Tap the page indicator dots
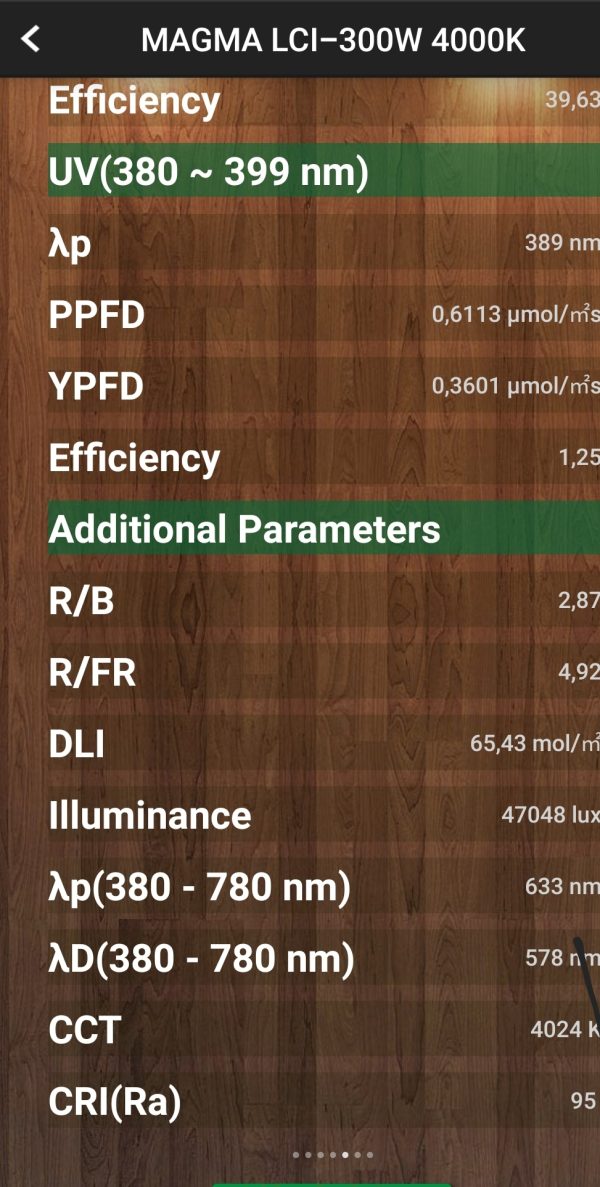The width and height of the screenshot is (600, 1187). [333, 1155]
